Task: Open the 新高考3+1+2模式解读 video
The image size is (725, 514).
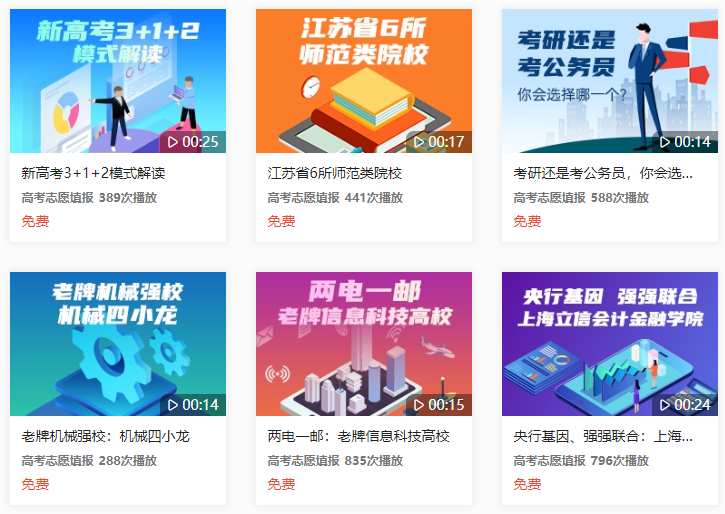Action: tap(118, 81)
